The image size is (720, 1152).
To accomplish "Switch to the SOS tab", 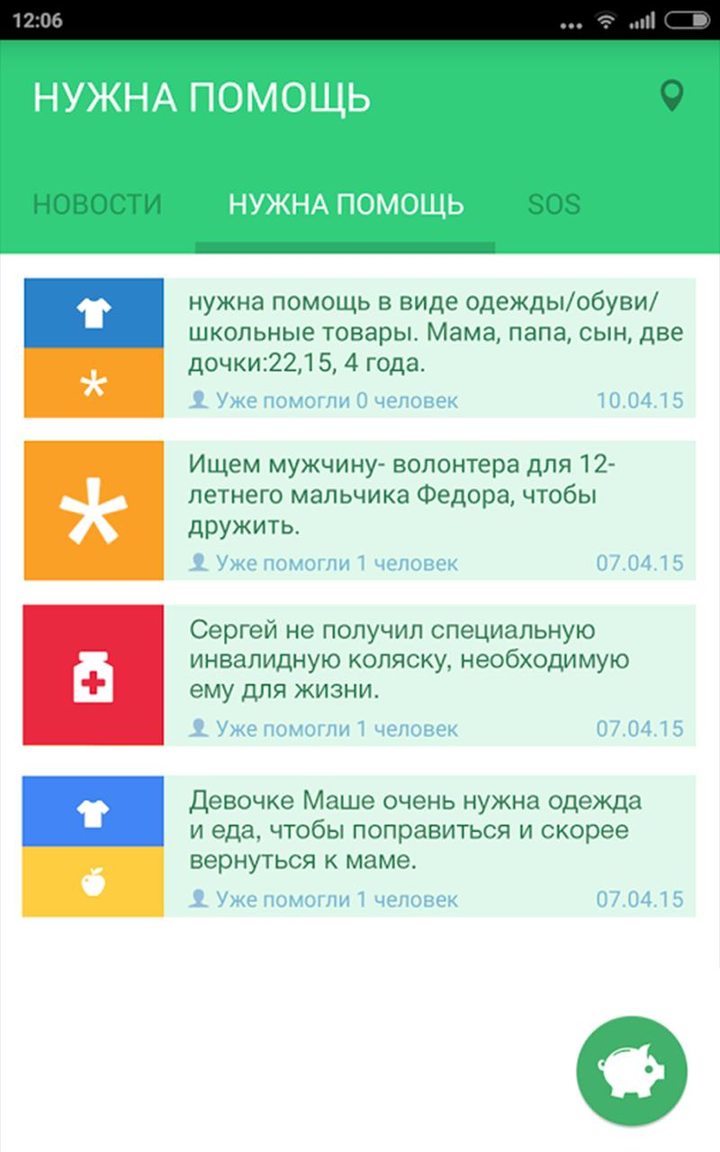I will coord(554,204).
